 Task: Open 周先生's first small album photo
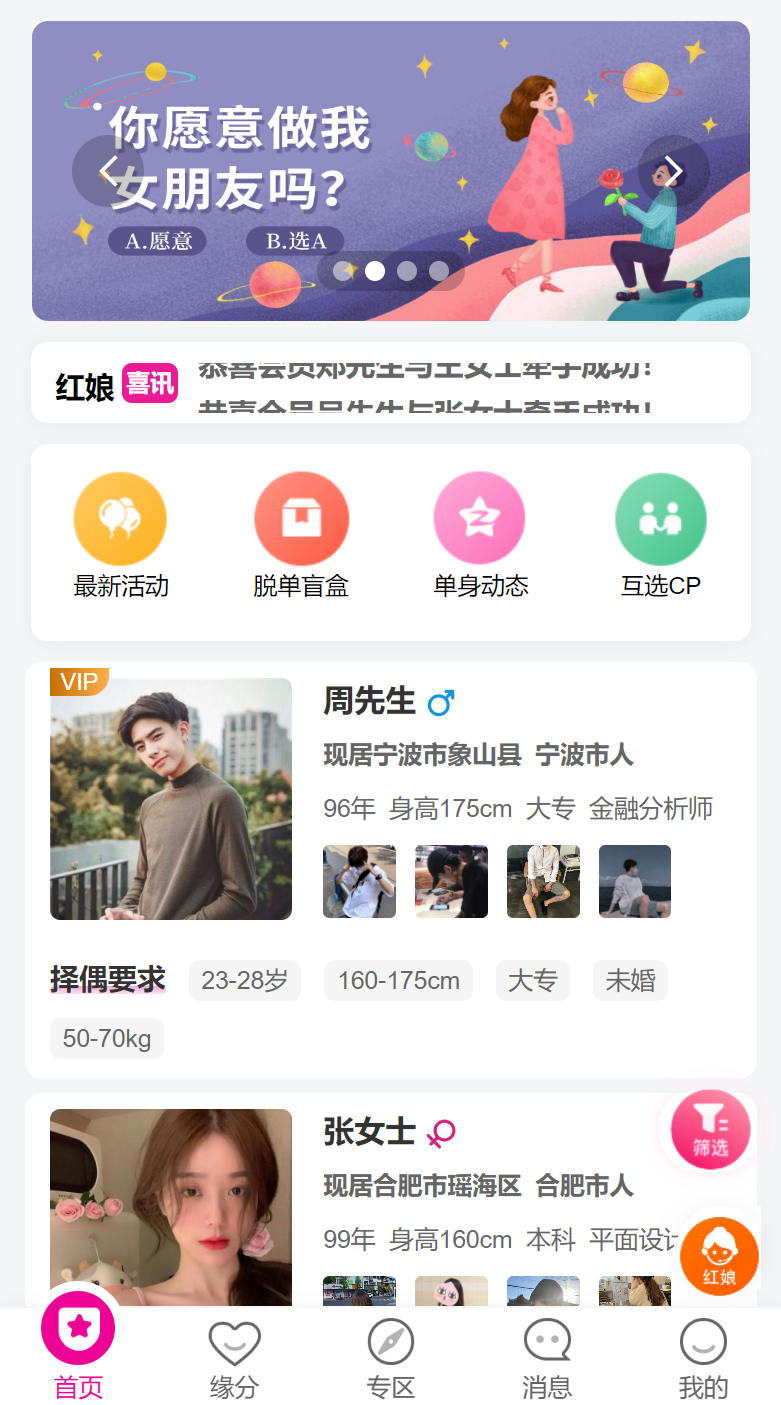click(359, 881)
